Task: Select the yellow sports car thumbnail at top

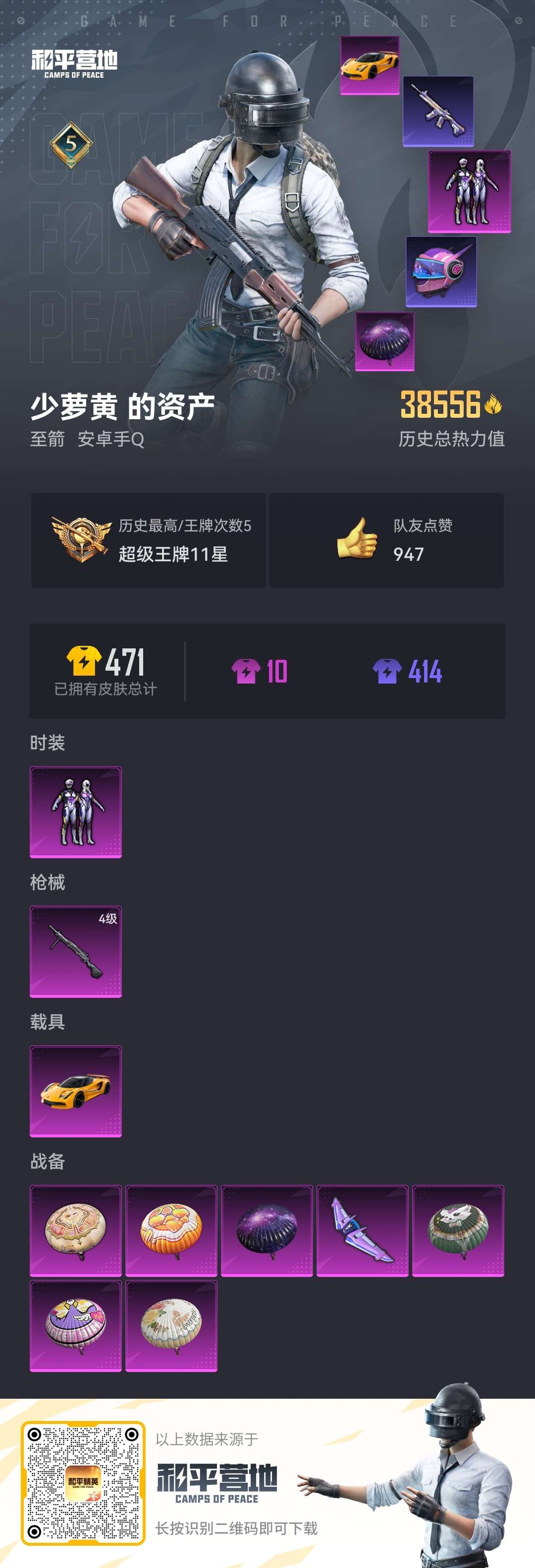Action: (x=369, y=66)
